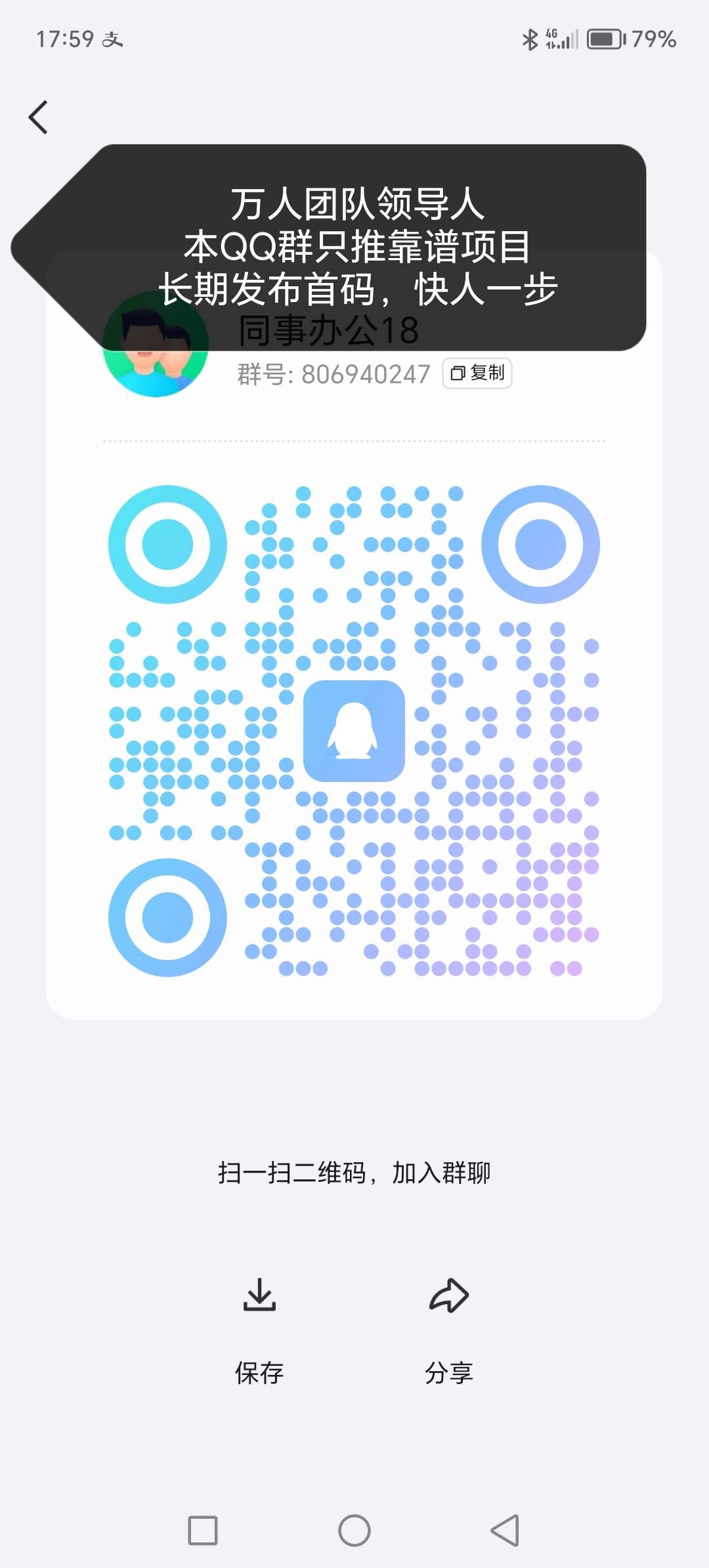Tap the system back triangle button

tap(505, 1531)
